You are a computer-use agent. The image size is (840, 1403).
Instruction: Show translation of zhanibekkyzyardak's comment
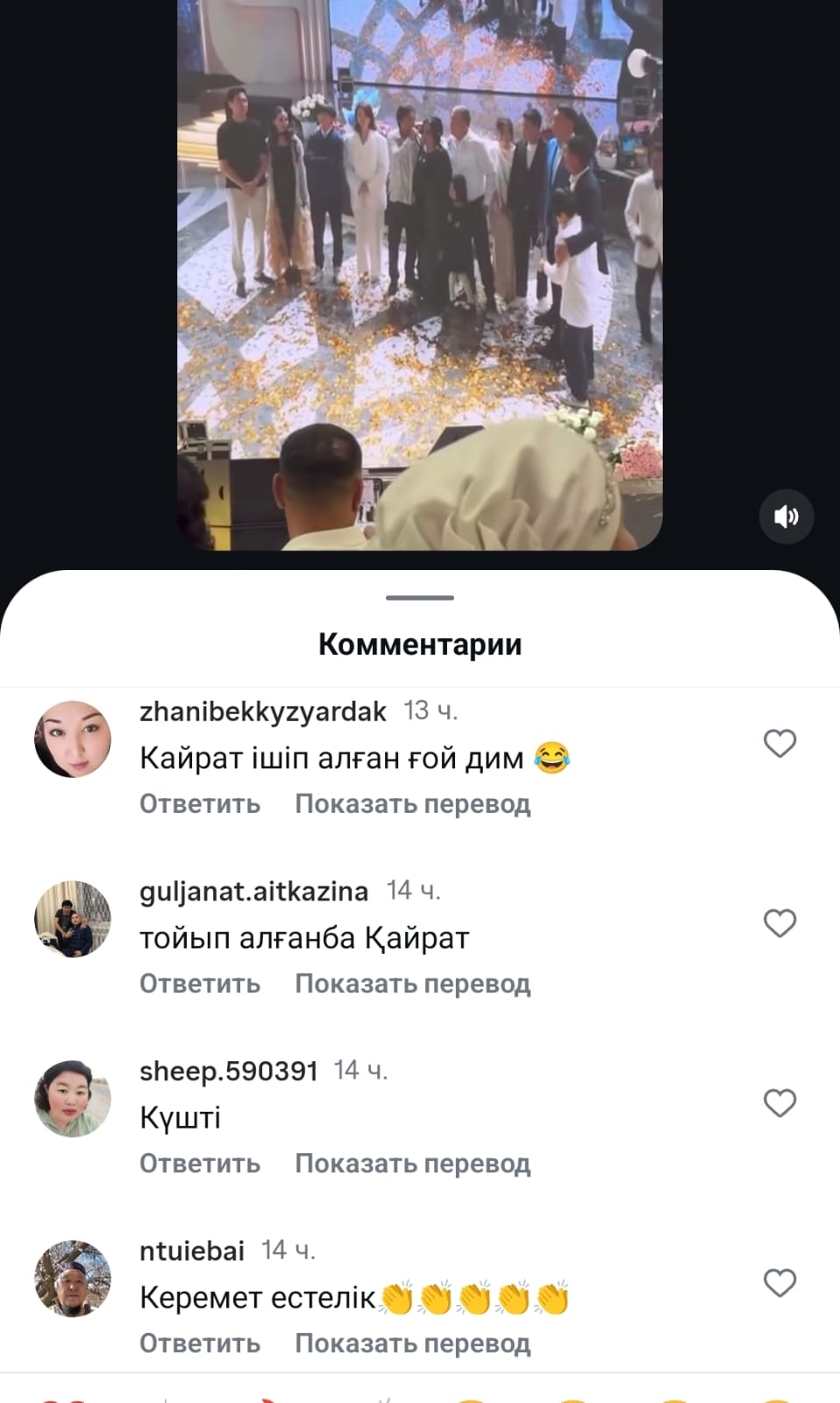pyautogui.click(x=412, y=804)
